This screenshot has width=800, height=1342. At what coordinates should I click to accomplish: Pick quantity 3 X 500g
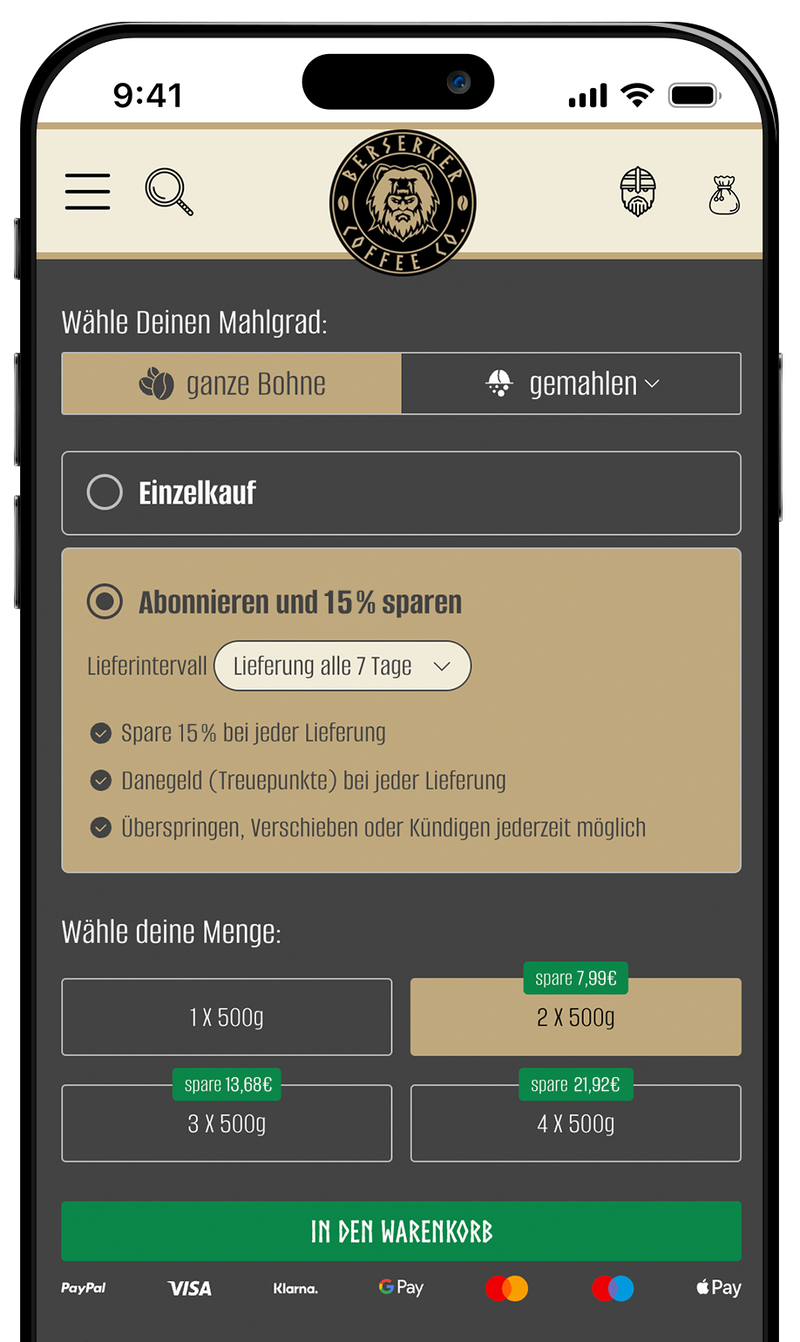(x=227, y=1124)
